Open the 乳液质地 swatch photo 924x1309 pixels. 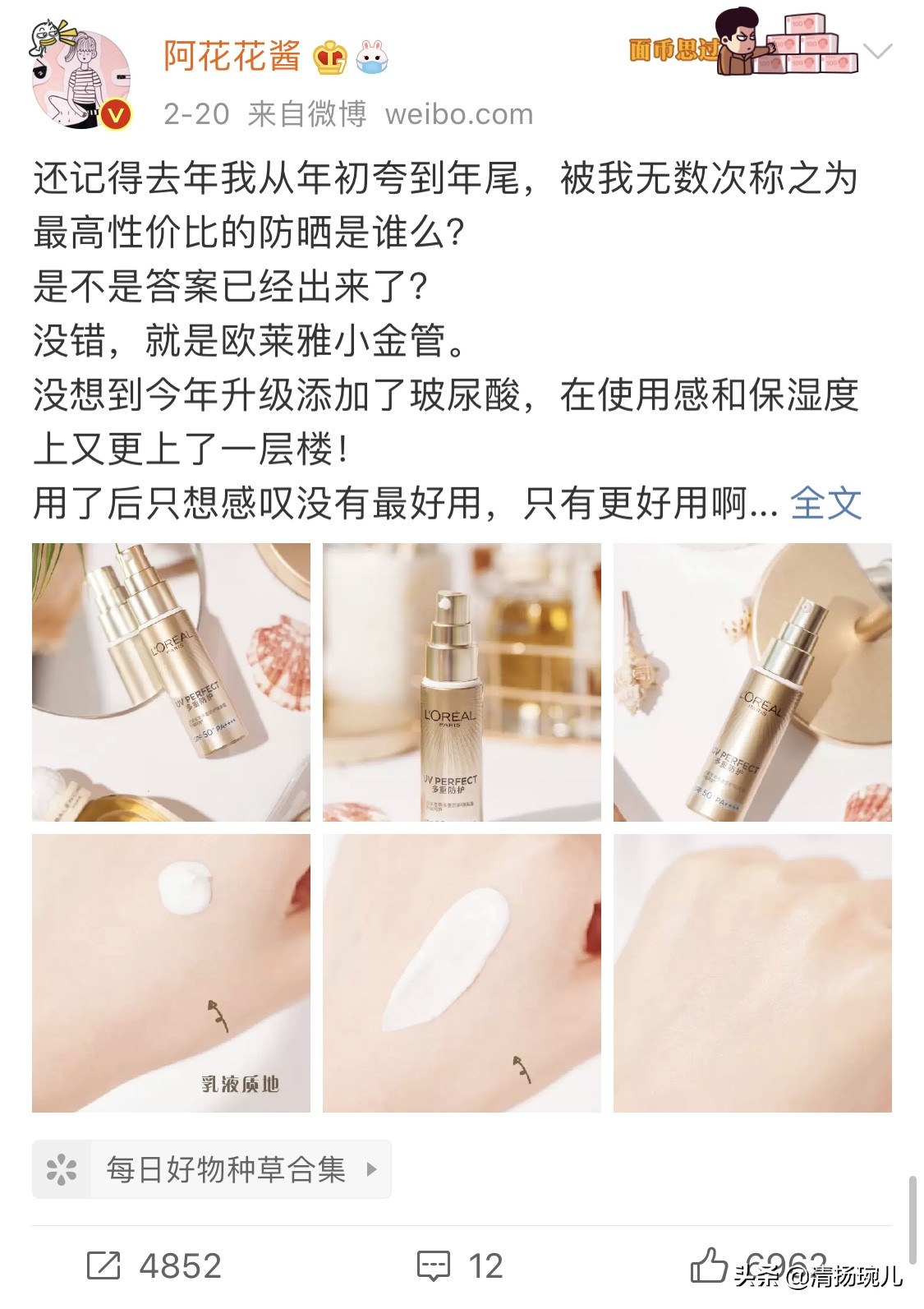click(x=171, y=974)
